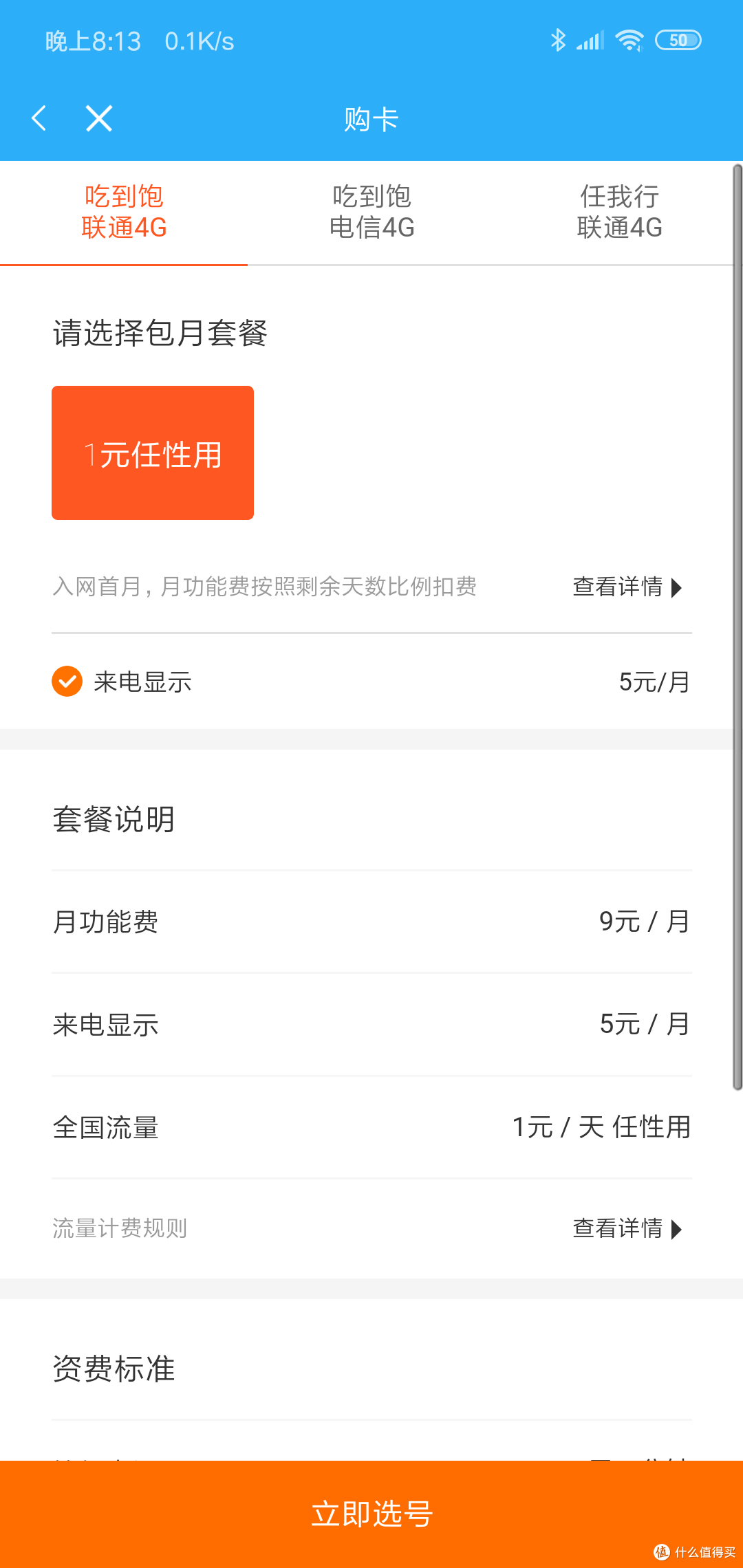Tap the battery indicator showing 50
The height and width of the screenshot is (1568, 743).
click(x=678, y=40)
